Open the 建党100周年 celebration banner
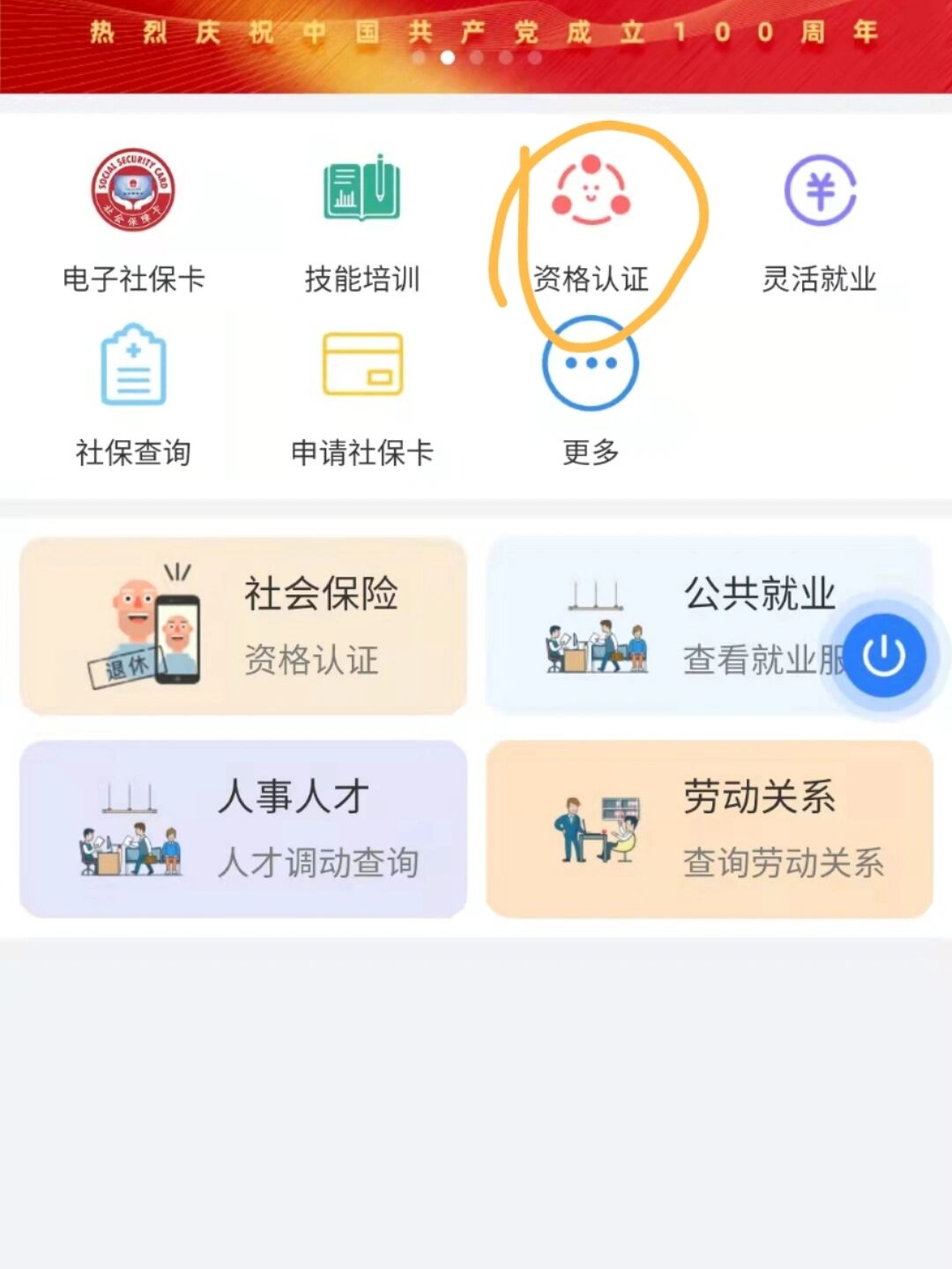The image size is (952, 1269). [476, 40]
